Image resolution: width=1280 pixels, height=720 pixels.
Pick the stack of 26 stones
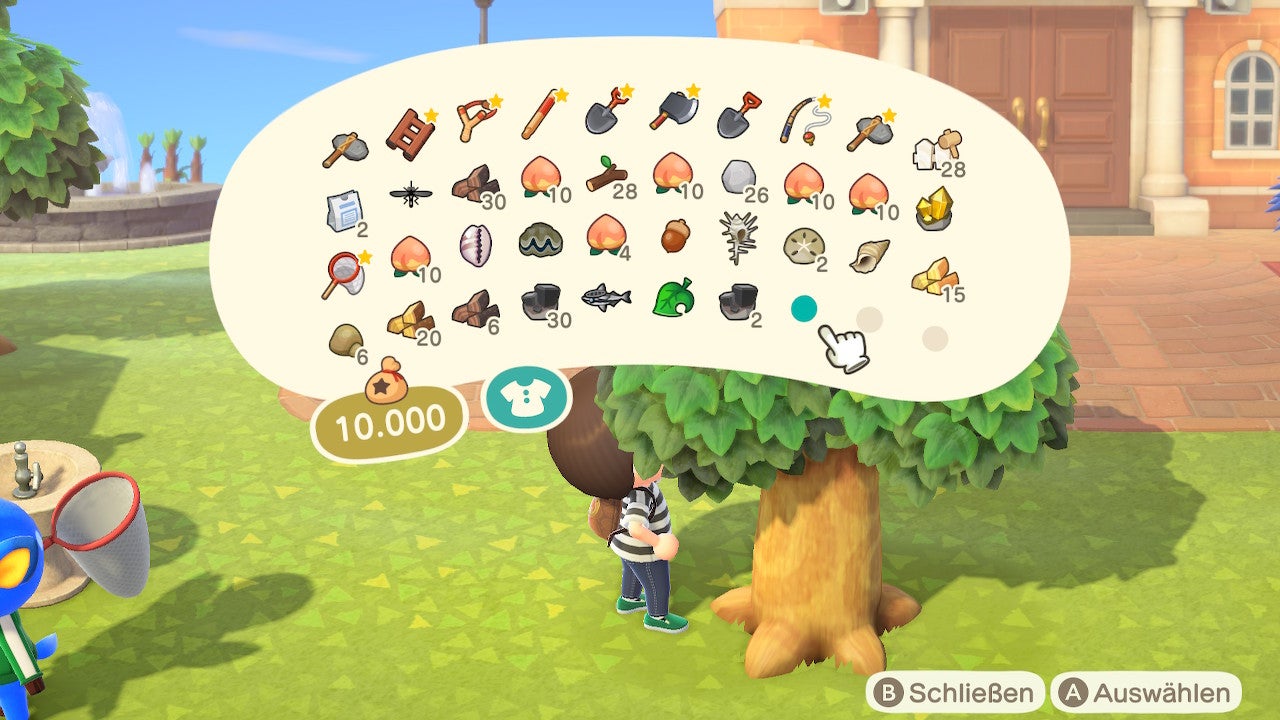pos(739,177)
